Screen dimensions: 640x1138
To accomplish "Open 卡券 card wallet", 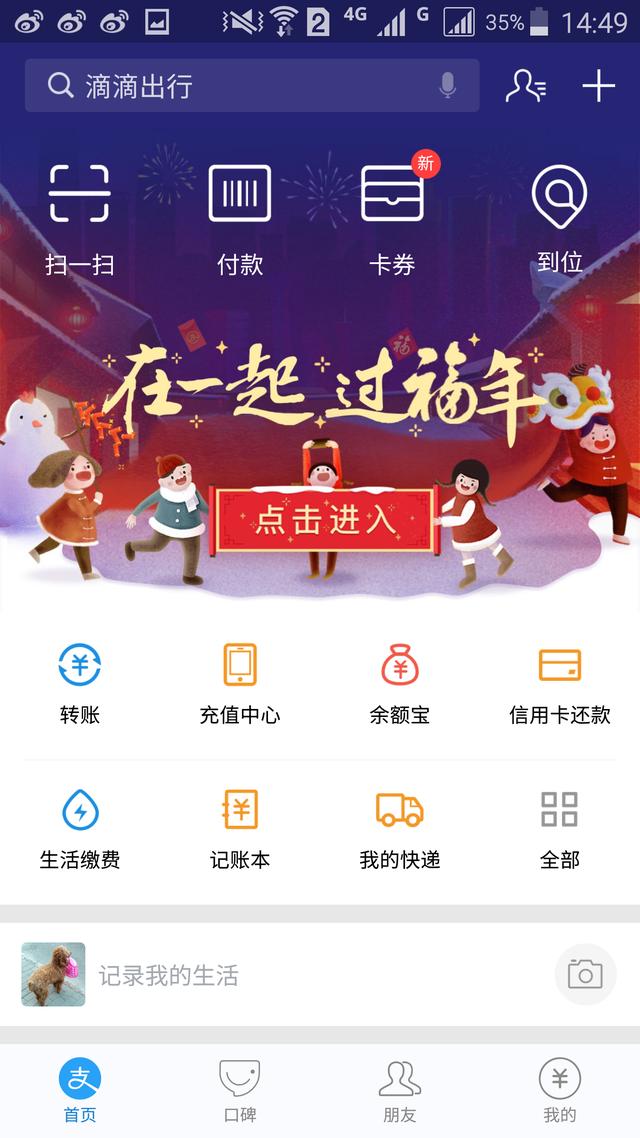I will (x=393, y=220).
